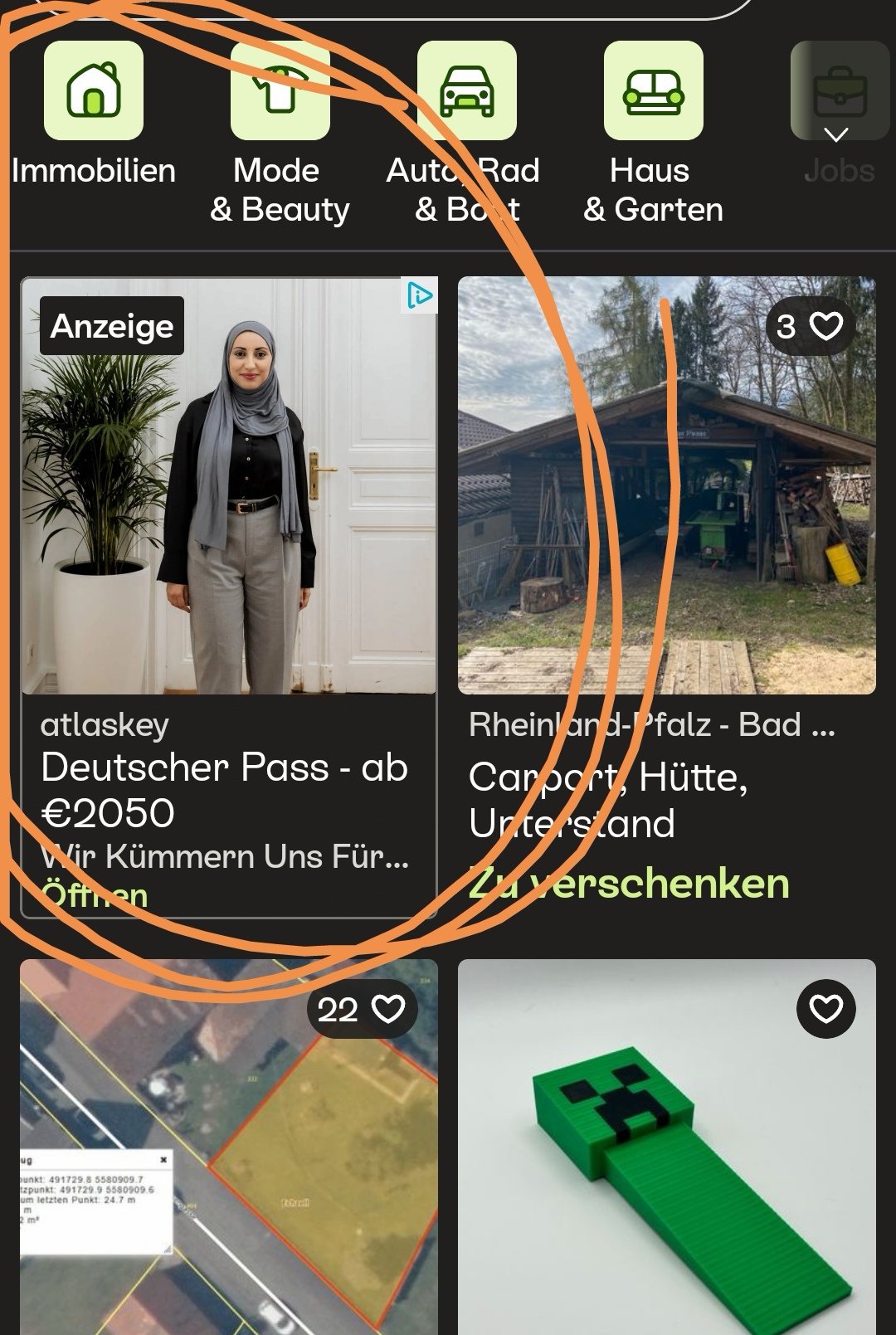Favorite the Carport, Hütte, Unterstand listing

coord(825,326)
